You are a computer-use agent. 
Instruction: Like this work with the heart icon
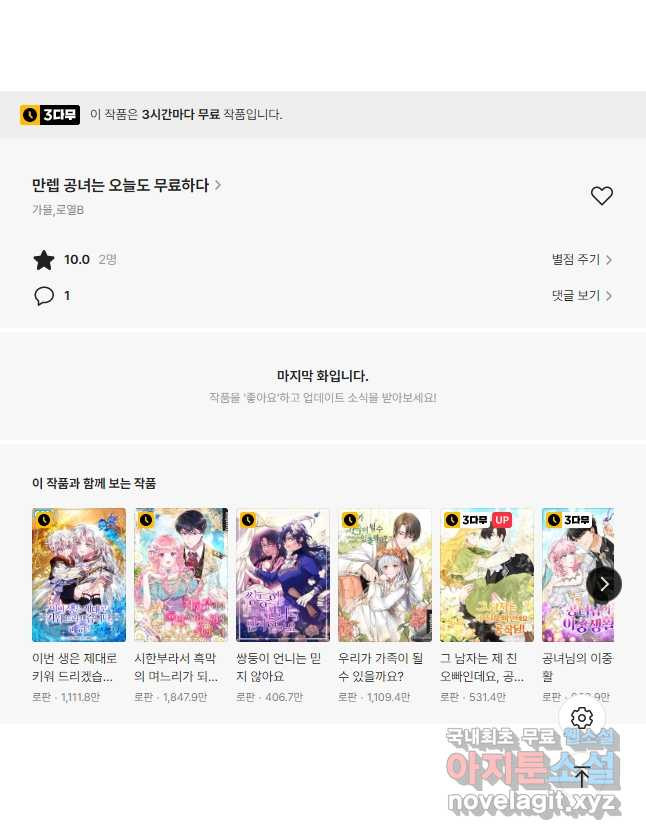[601, 196]
